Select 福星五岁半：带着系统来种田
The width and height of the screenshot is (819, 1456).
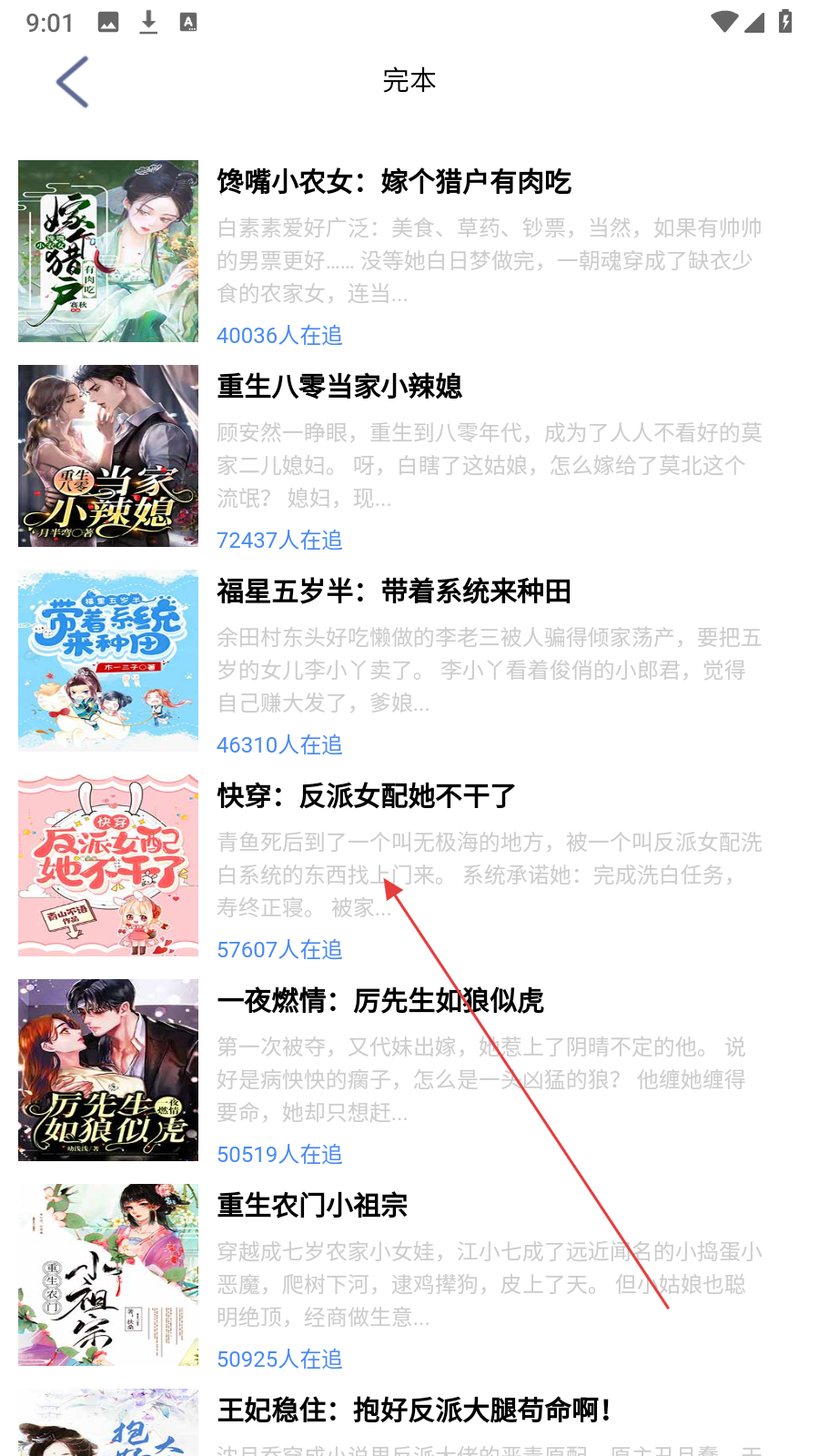pyautogui.click(x=393, y=591)
